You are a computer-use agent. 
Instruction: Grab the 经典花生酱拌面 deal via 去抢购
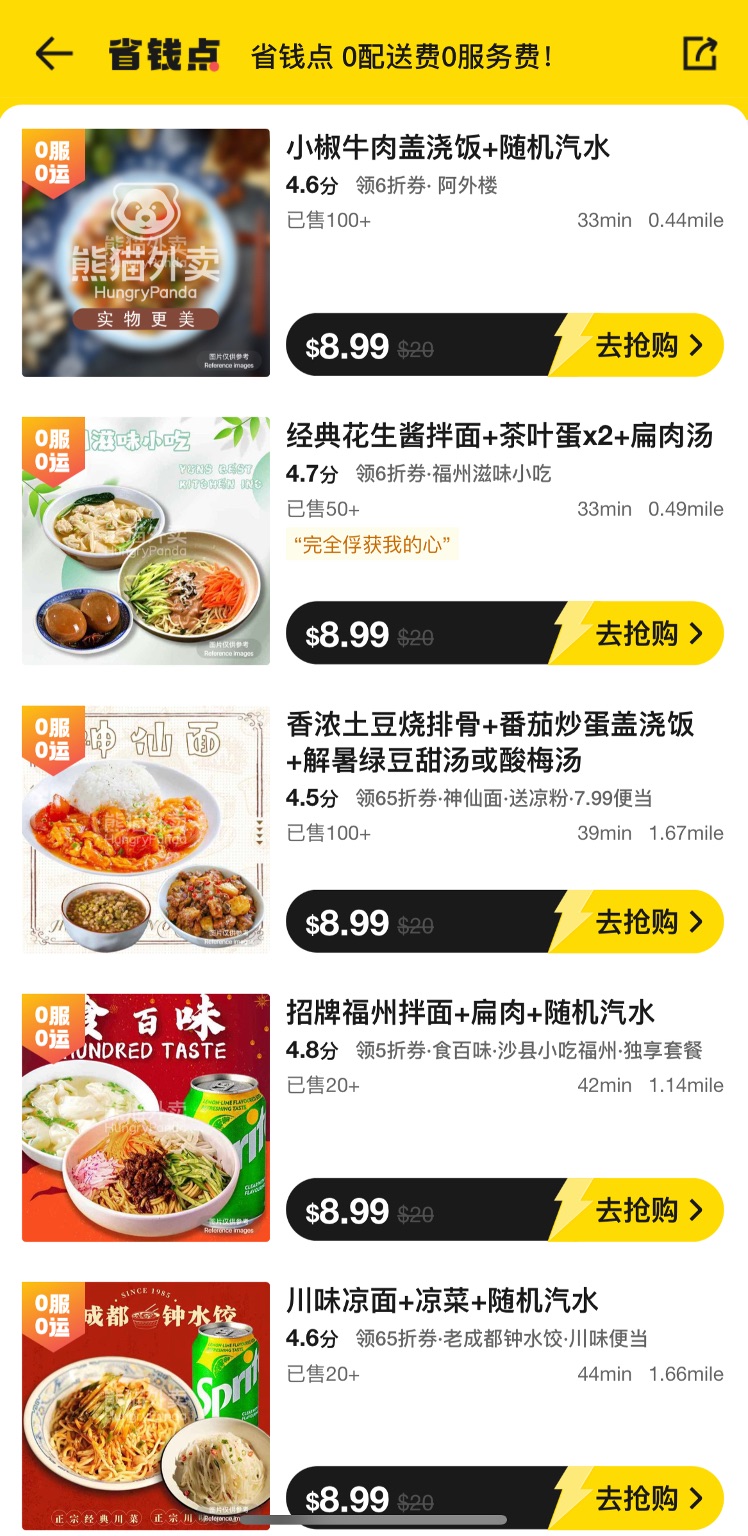coord(649,634)
